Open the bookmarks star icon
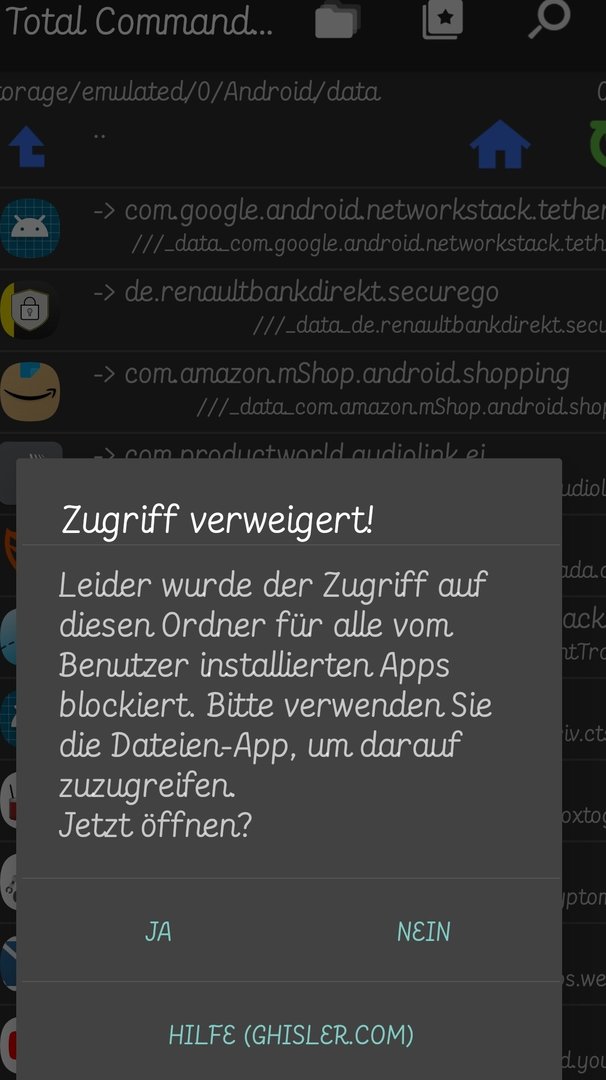 (442, 20)
